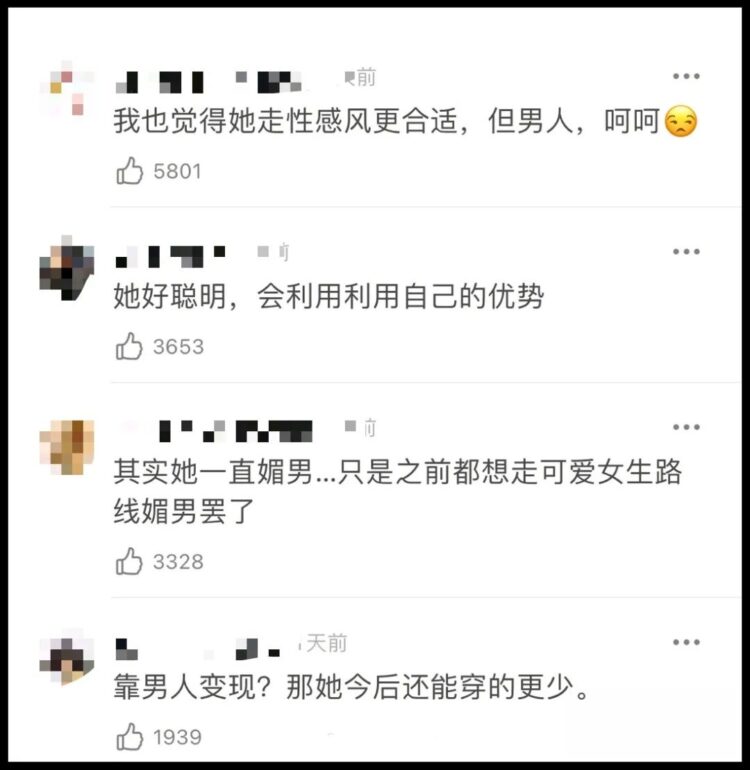Viewport: 750px width, 770px height.
Task: Open avatar of the 她好聪明 commenter
Action: tap(67, 266)
